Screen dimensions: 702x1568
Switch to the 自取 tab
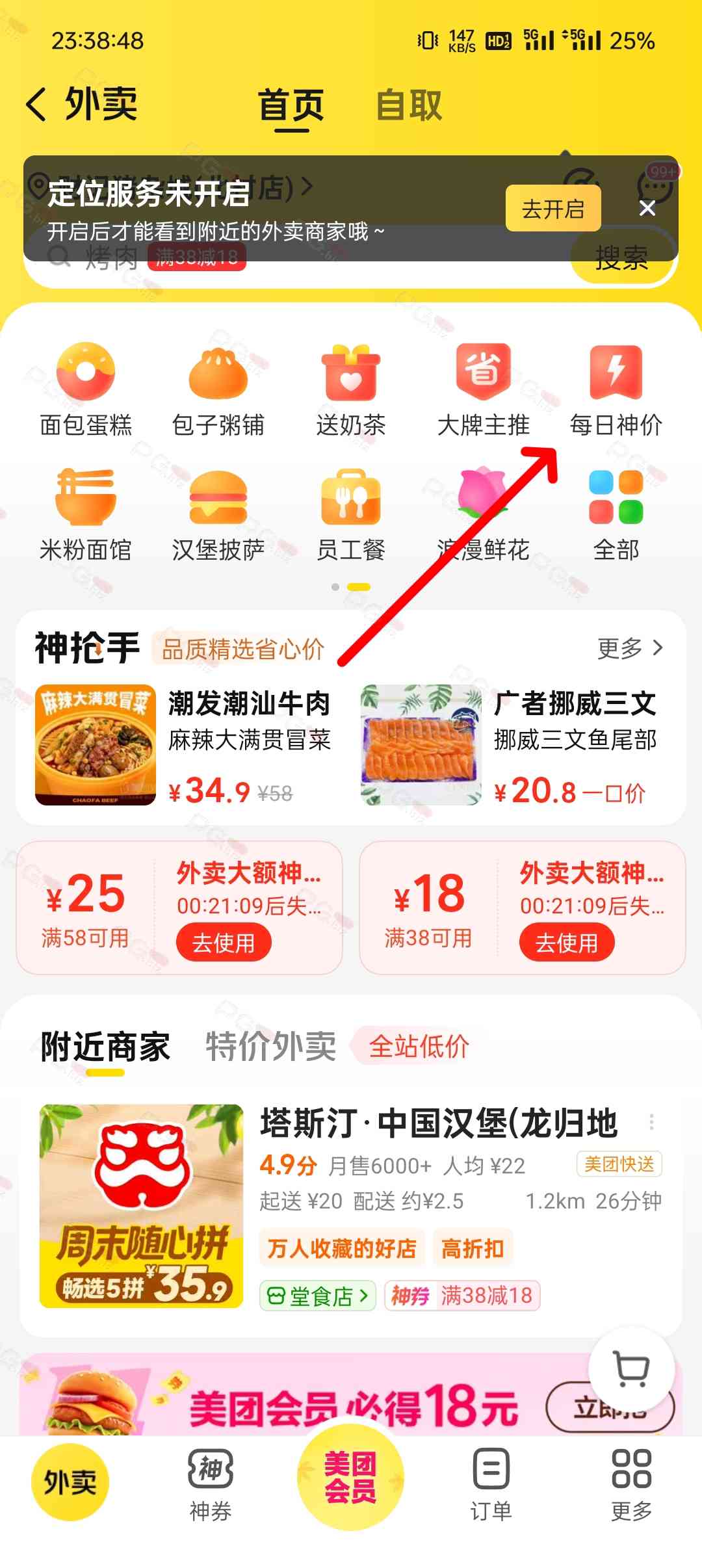coord(409,105)
